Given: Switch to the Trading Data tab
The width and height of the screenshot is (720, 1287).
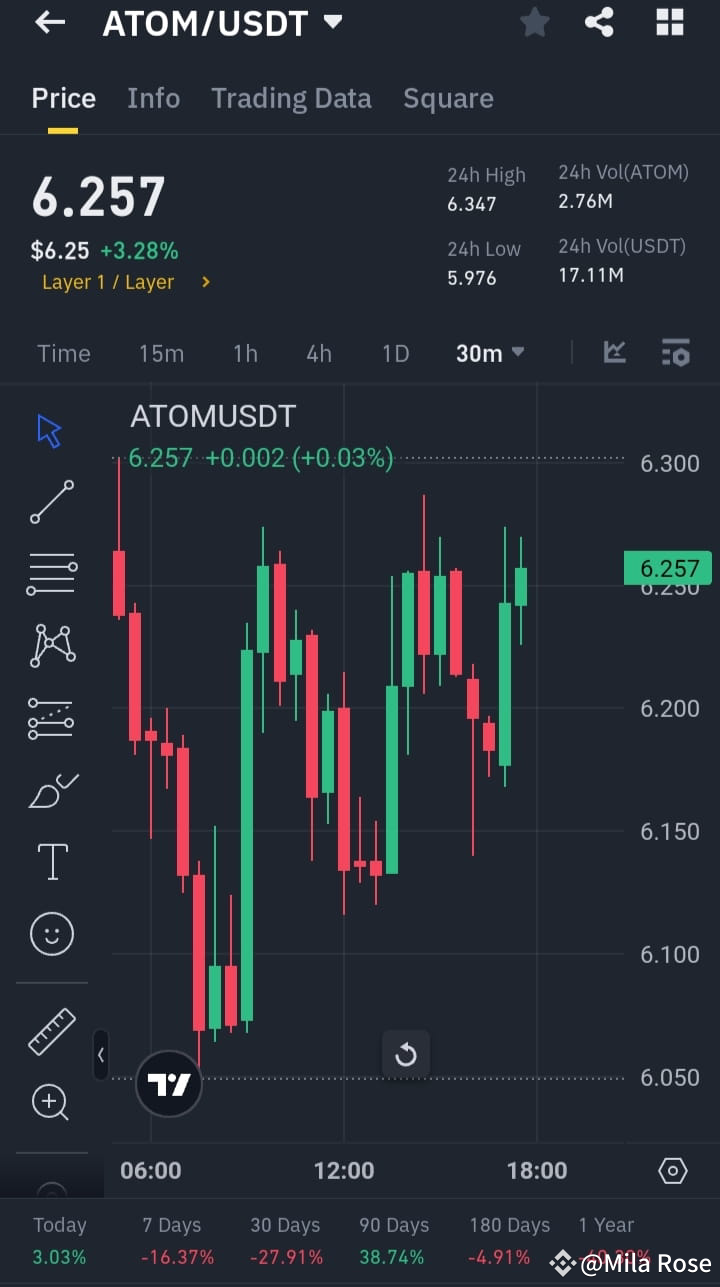Looking at the screenshot, I should point(291,98).
